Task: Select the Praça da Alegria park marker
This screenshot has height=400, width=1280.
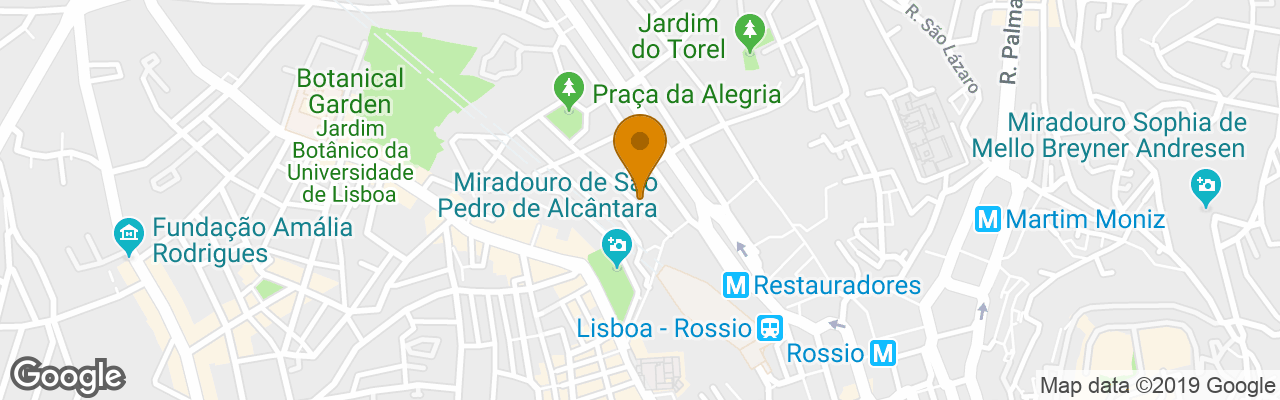Action: 569,91
